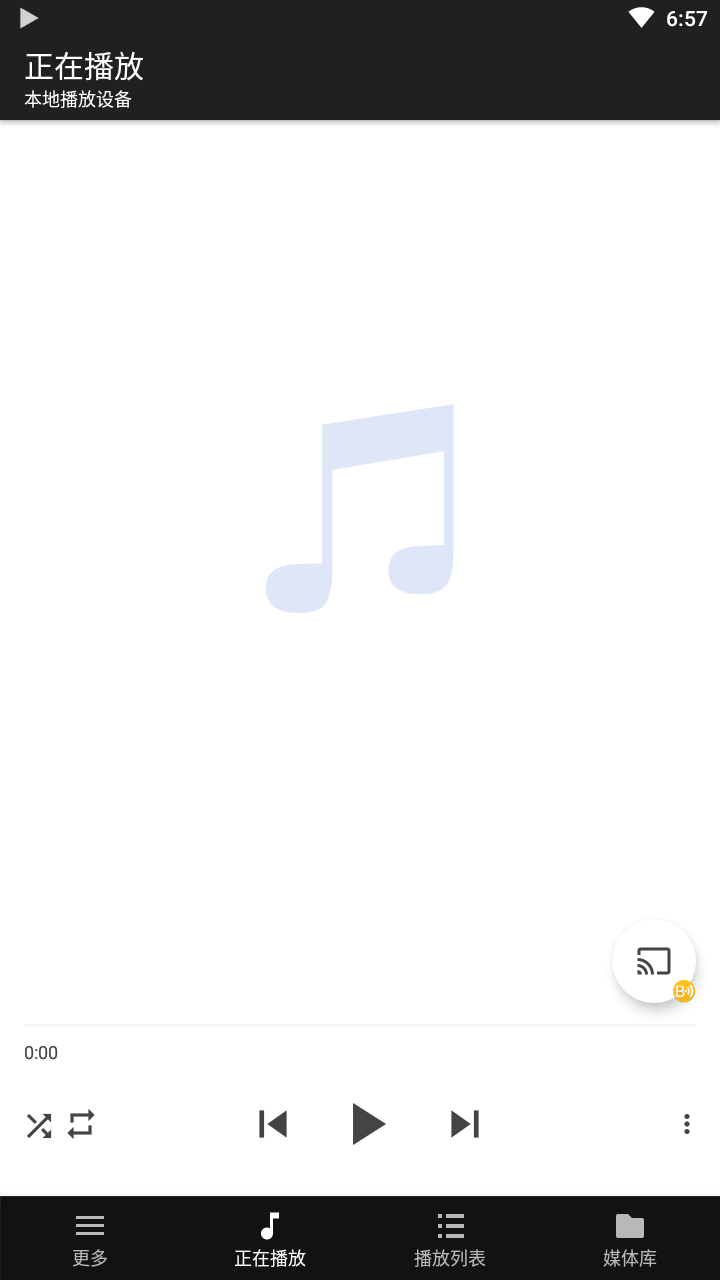Image resolution: width=720 pixels, height=1280 pixels.
Task: Open the 更多 tab
Action: 90,1238
